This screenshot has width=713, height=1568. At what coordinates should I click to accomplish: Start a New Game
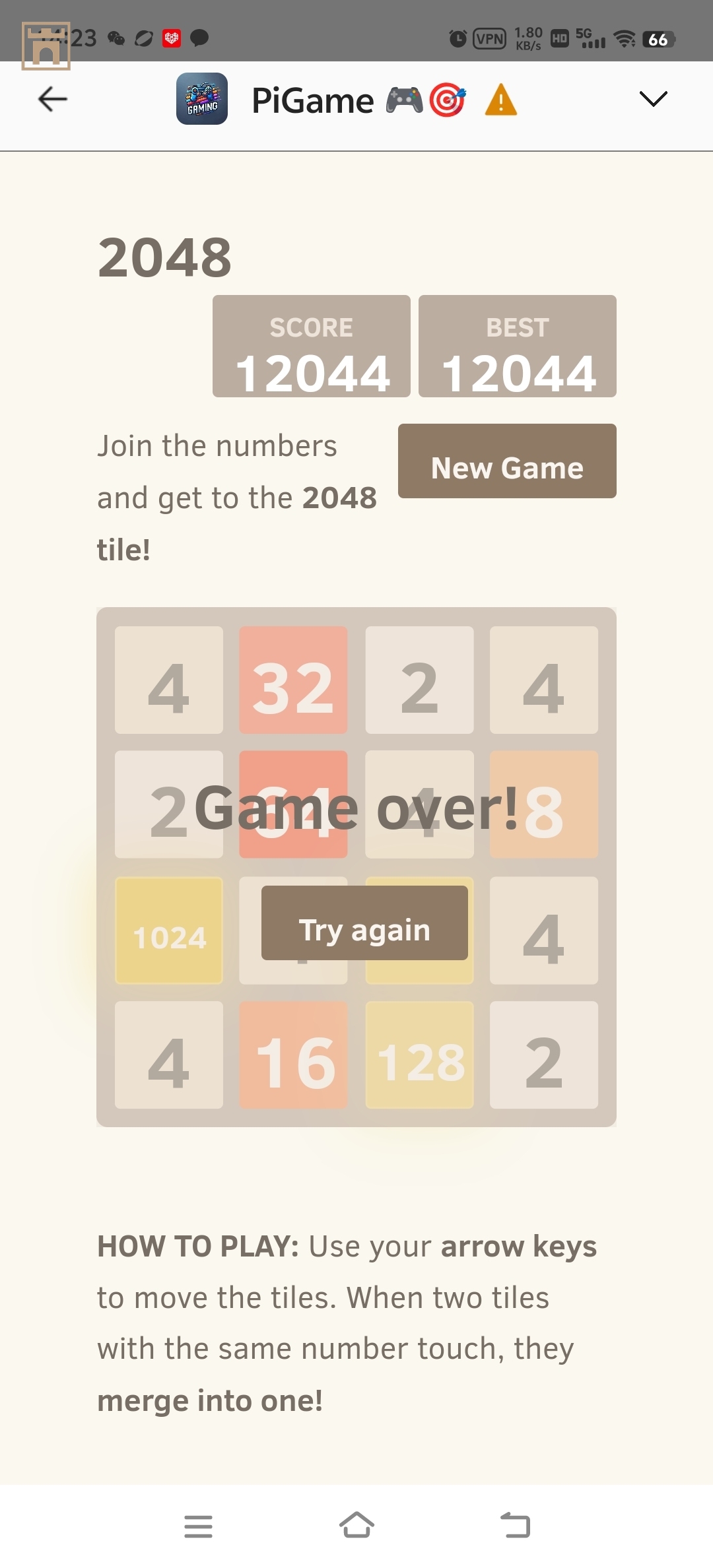(507, 461)
